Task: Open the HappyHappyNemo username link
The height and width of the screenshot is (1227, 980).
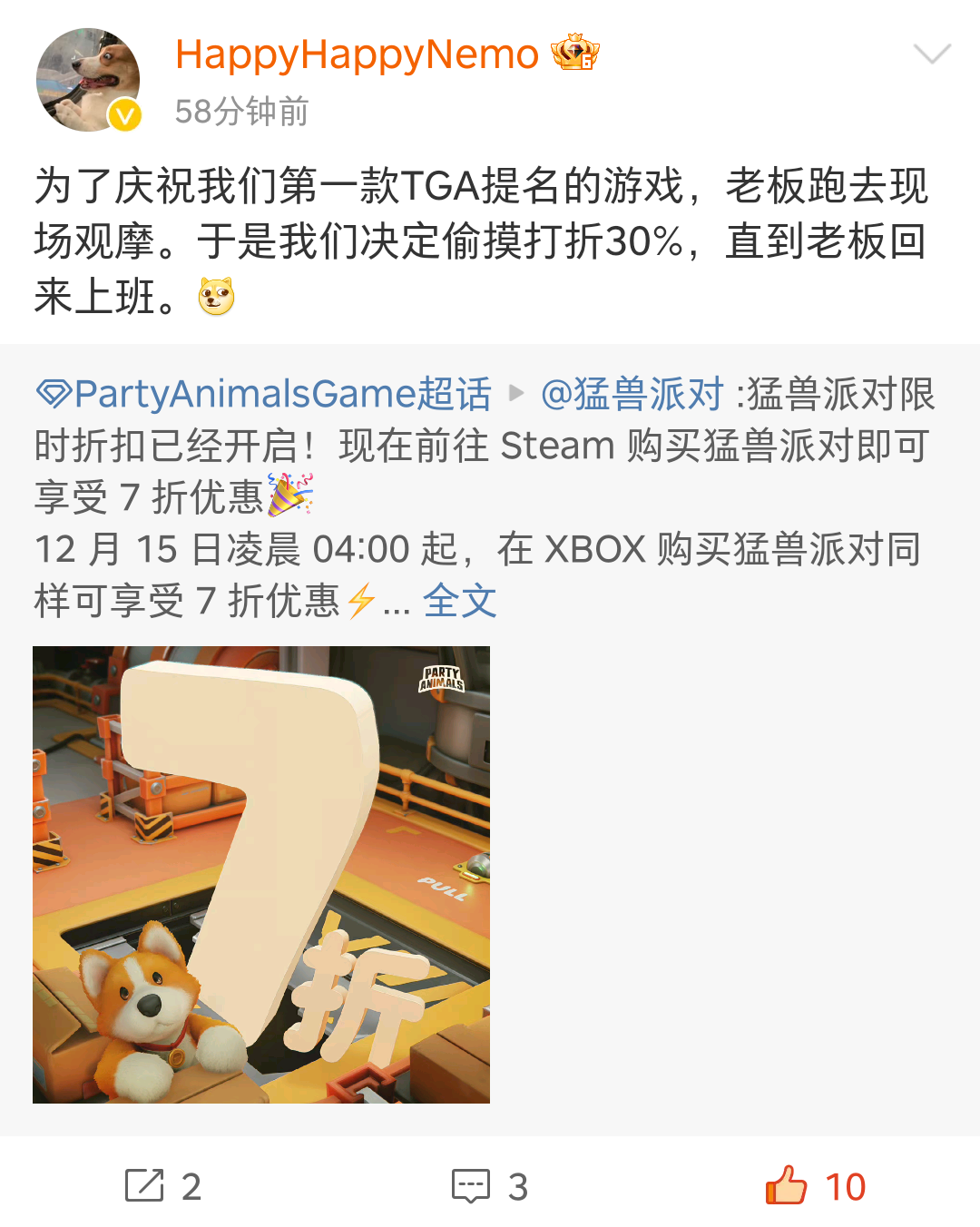Action: tap(357, 54)
